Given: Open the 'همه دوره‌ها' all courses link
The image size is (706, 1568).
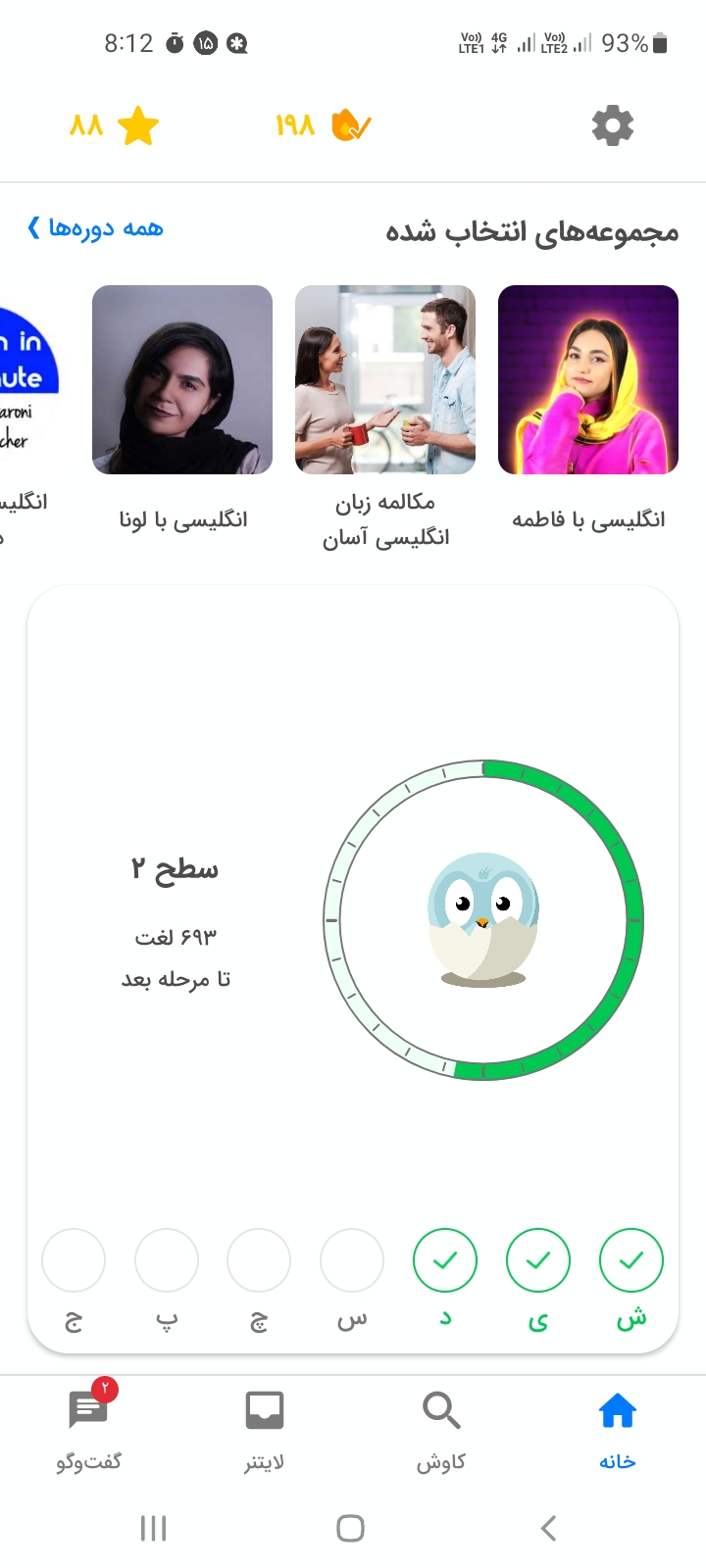Looking at the screenshot, I should click(x=95, y=228).
